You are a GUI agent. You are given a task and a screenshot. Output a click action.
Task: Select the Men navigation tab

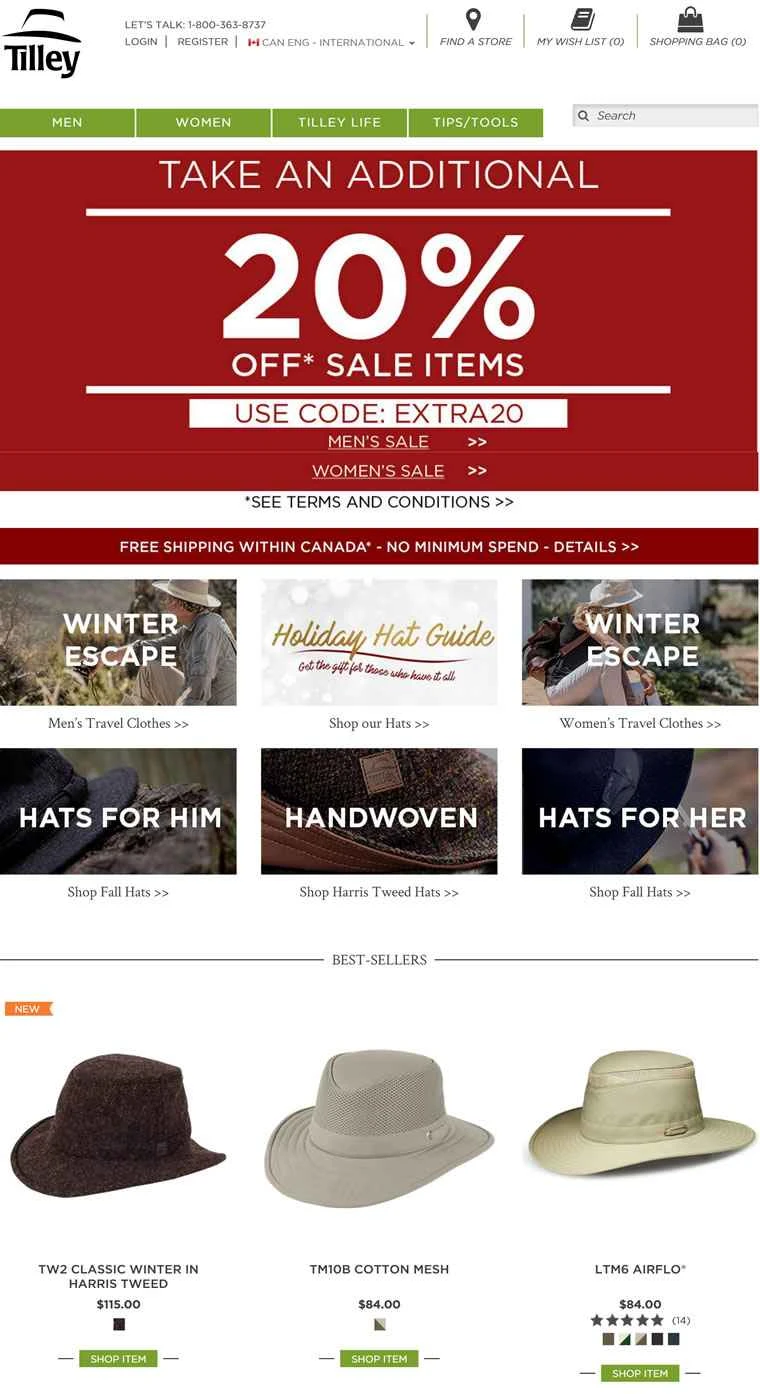pos(67,122)
